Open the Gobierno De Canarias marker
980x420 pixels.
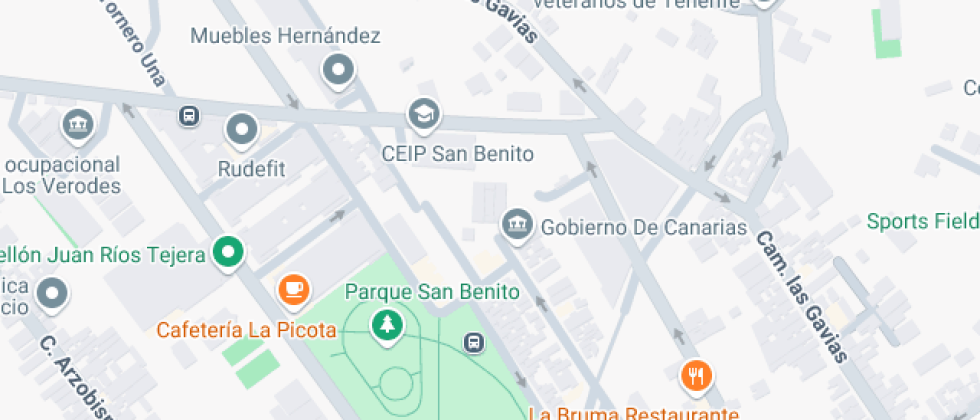[518, 226]
